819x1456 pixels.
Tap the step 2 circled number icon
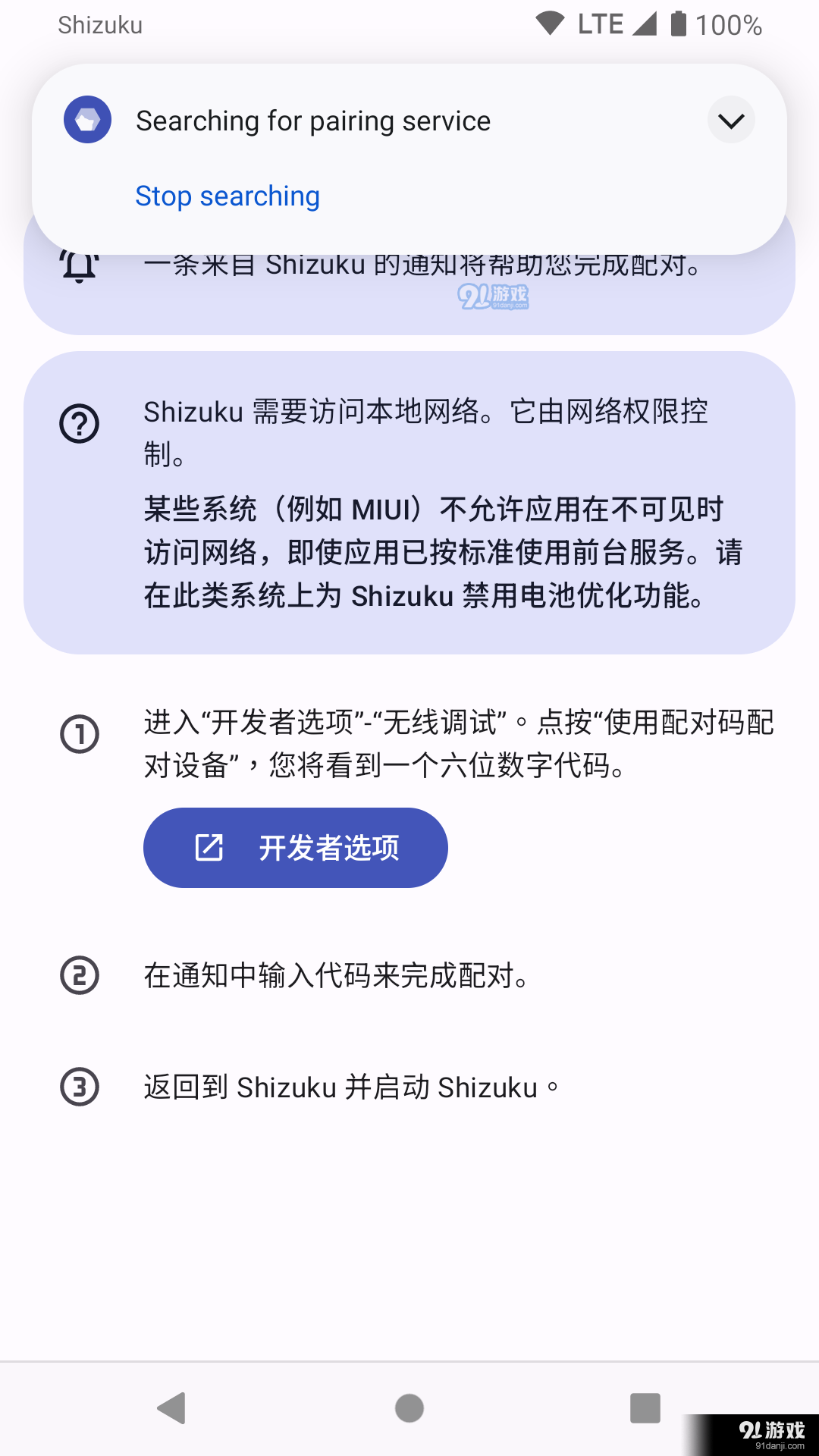pyautogui.click(x=79, y=977)
